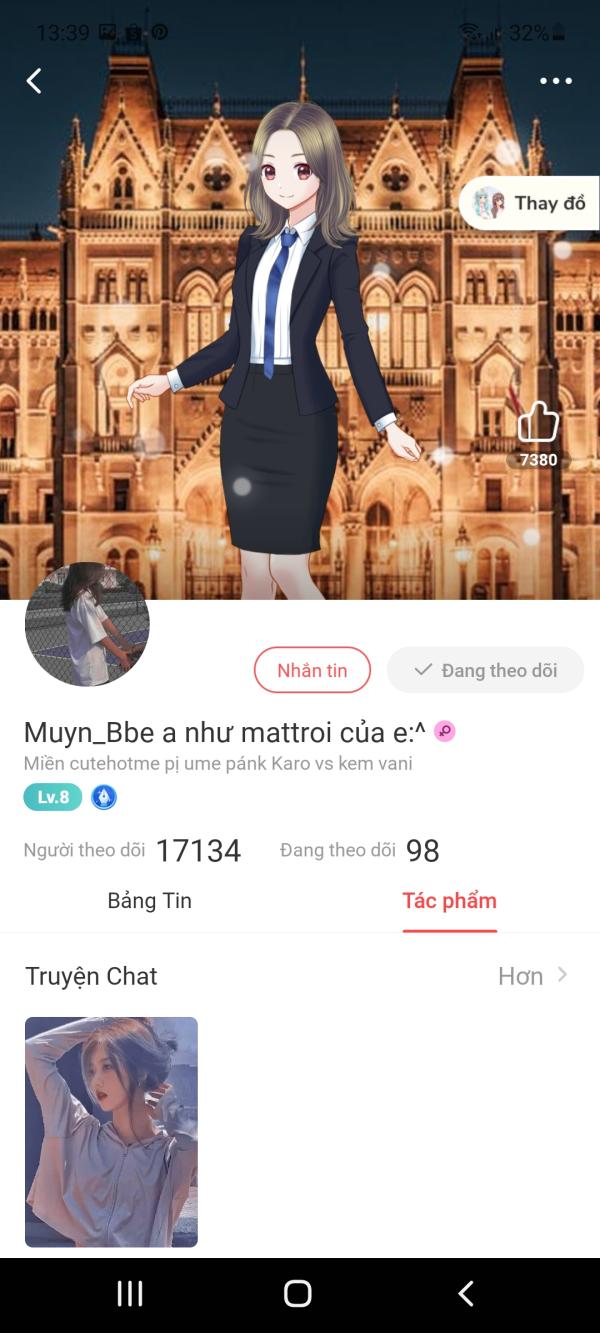Image resolution: width=600 pixels, height=1333 pixels.
Task: Tap the Thay đồ button
Action: 530,203
